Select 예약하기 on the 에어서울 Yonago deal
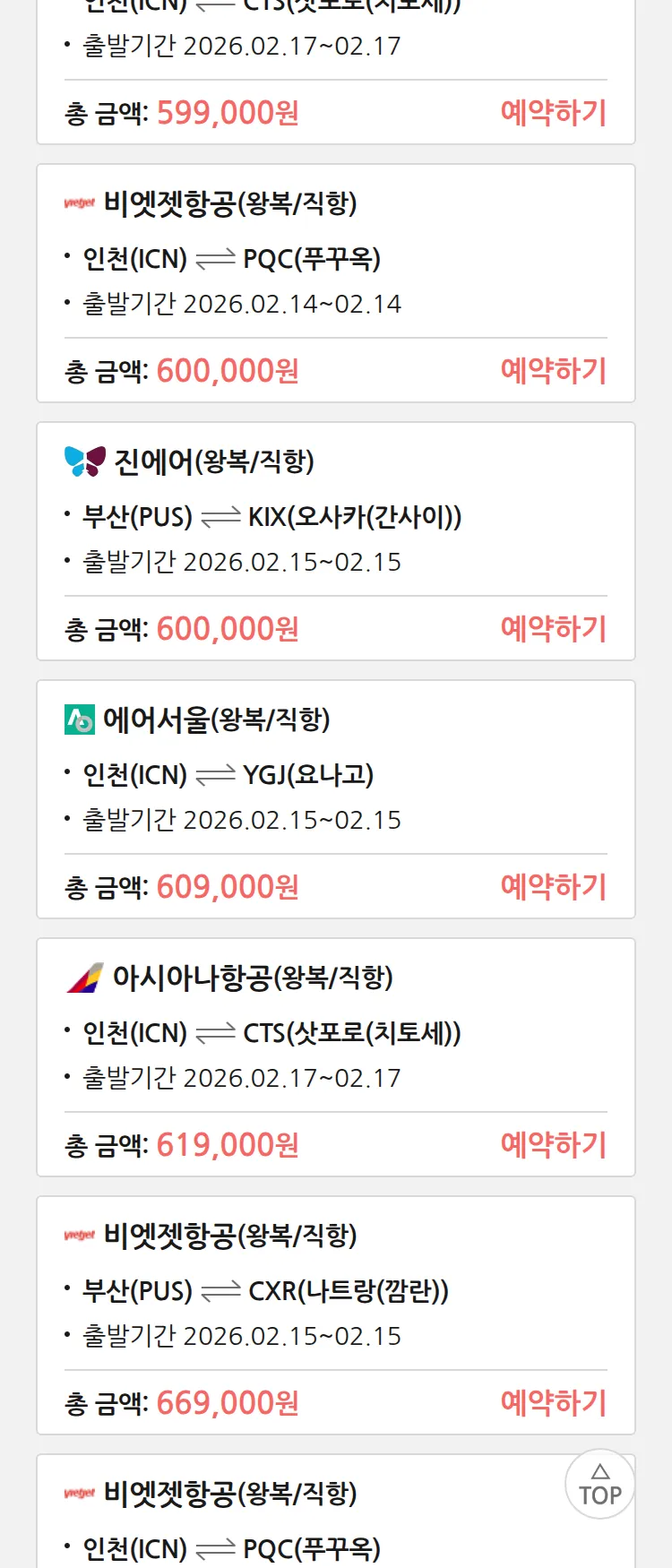 [x=553, y=887]
